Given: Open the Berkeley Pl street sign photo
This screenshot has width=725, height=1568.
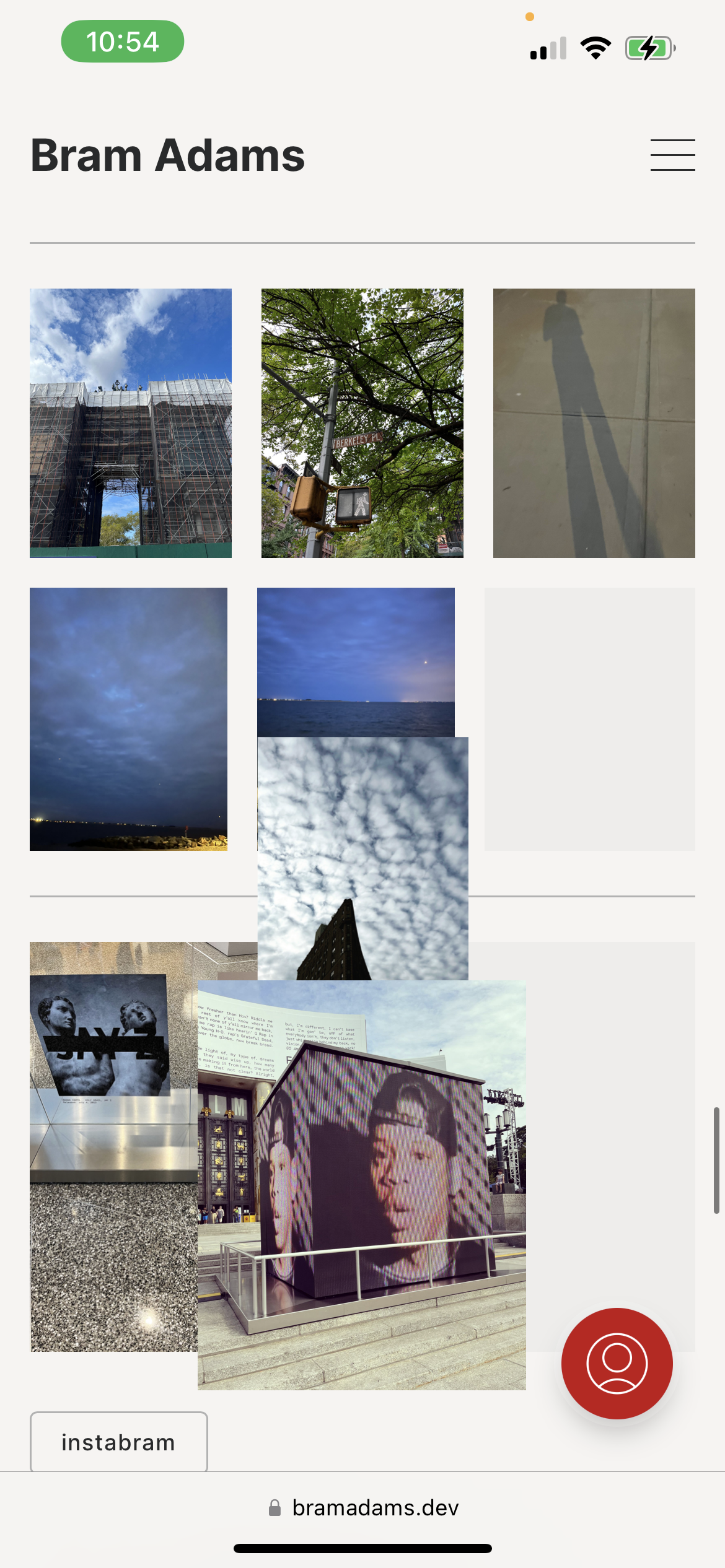Looking at the screenshot, I should pyautogui.click(x=362, y=423).
